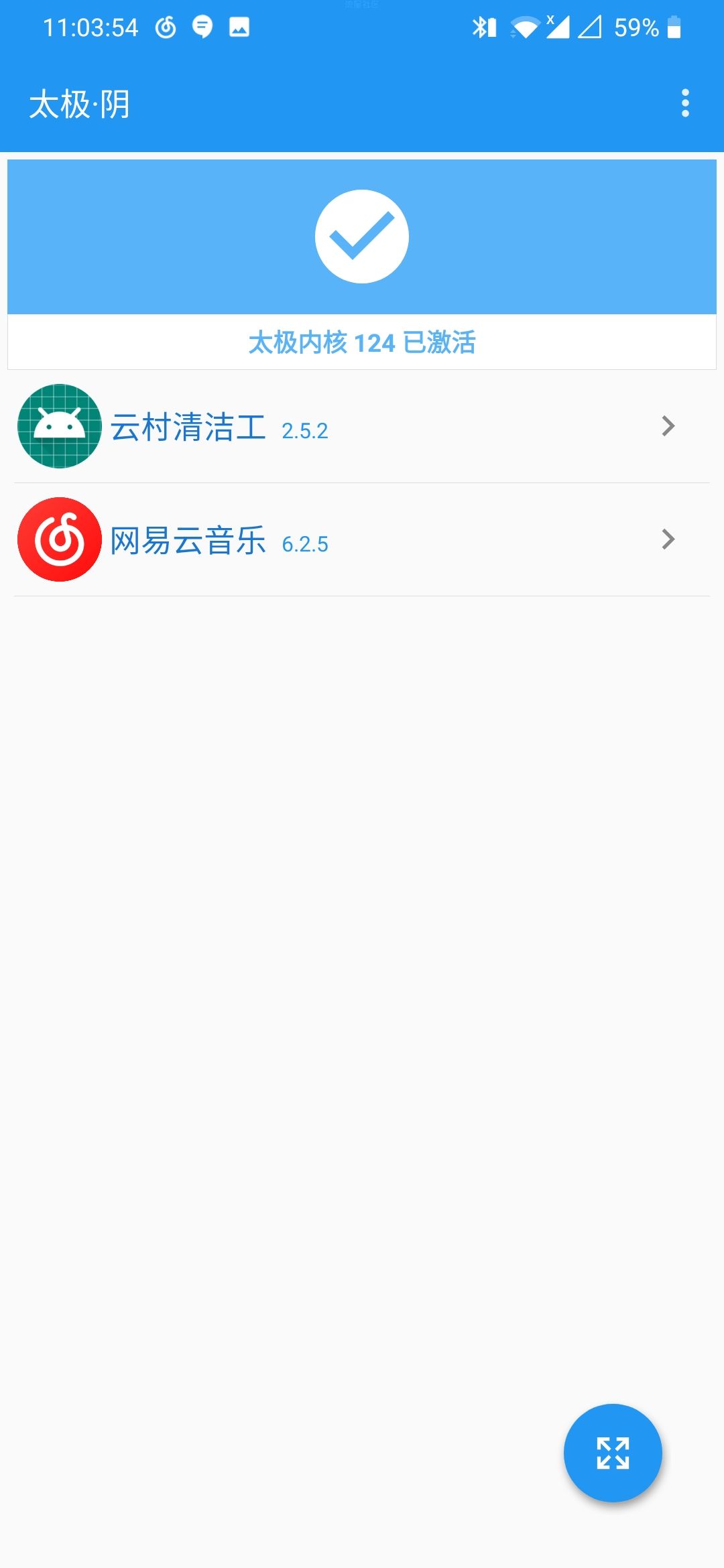Tap the 太极内核 124 已激活 status card
Viewport: 724px width, 1568px height.
point(362,264)
